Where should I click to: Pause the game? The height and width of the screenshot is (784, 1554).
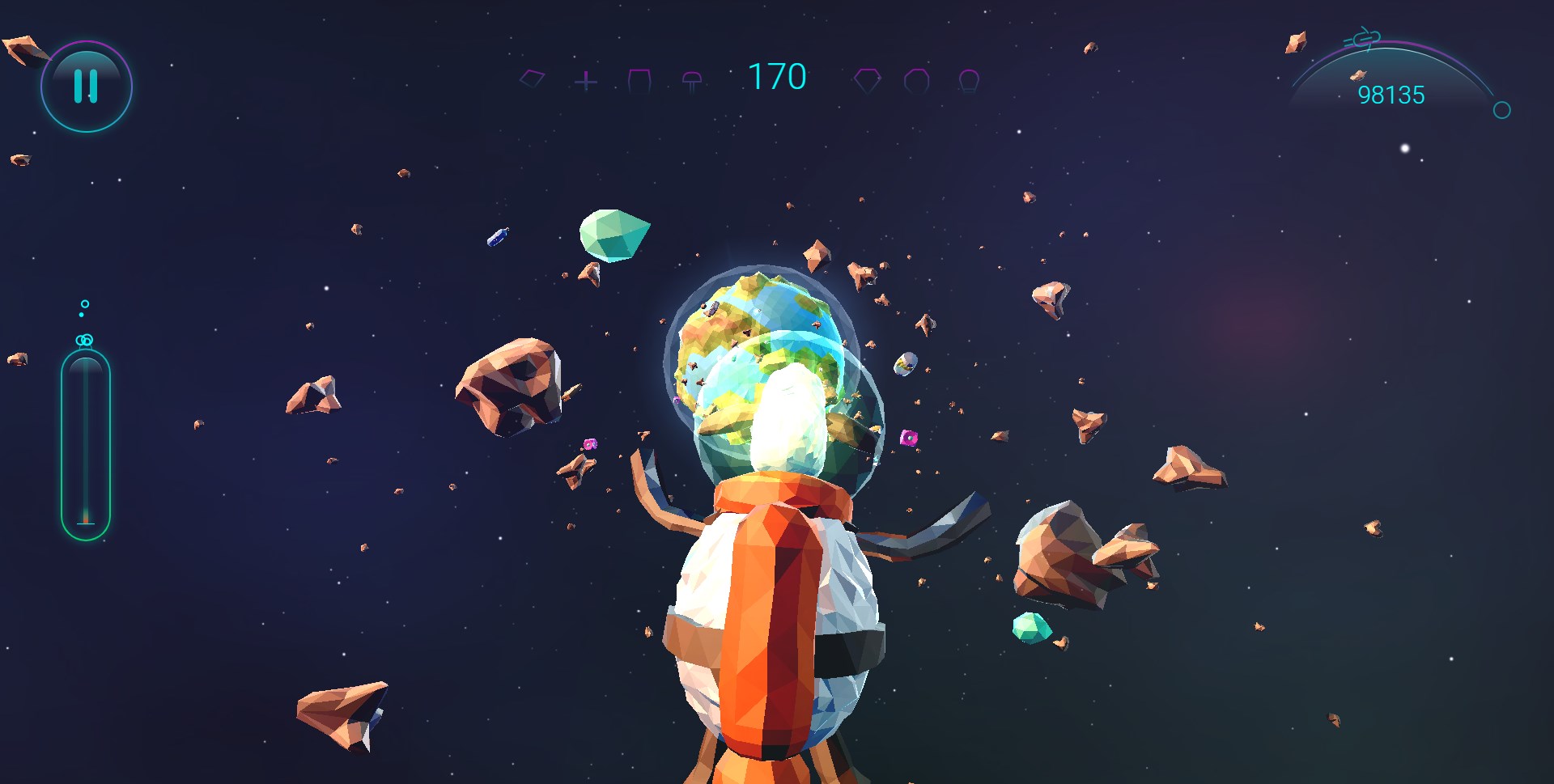(86, 86)
